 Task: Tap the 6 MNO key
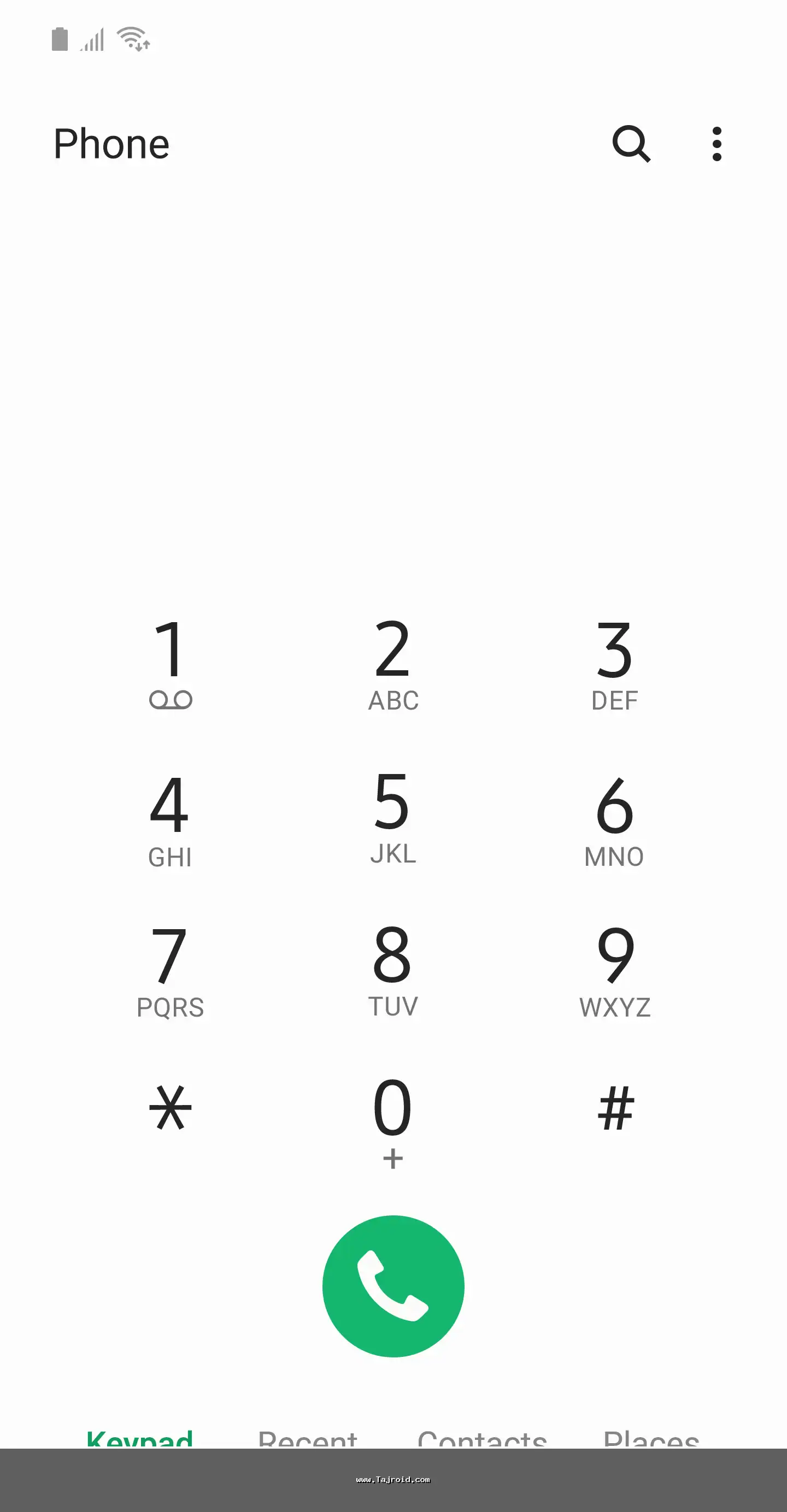(614, 819)
